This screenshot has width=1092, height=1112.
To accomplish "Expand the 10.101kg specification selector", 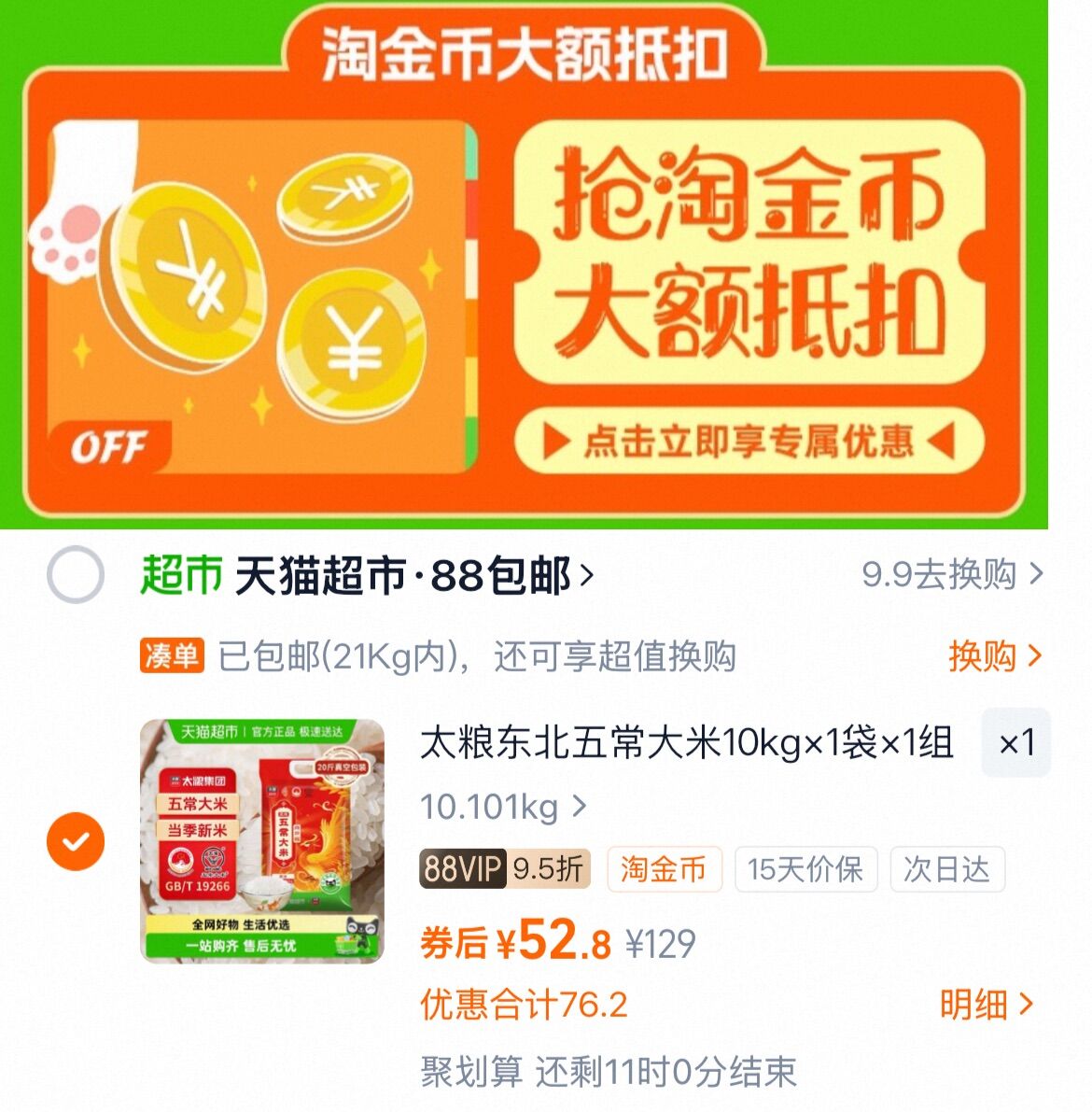I will click(502, 807).
